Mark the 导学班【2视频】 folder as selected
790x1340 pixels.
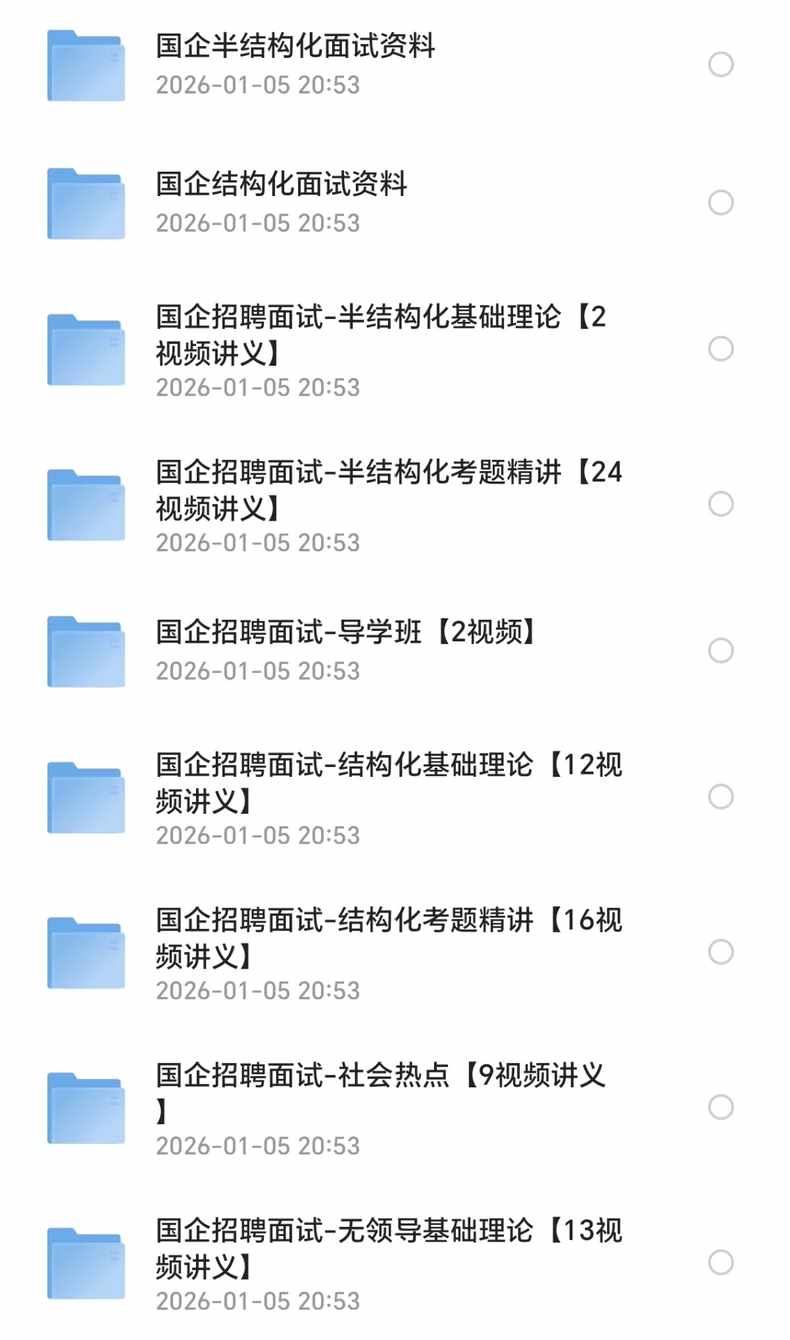(721, 651)
